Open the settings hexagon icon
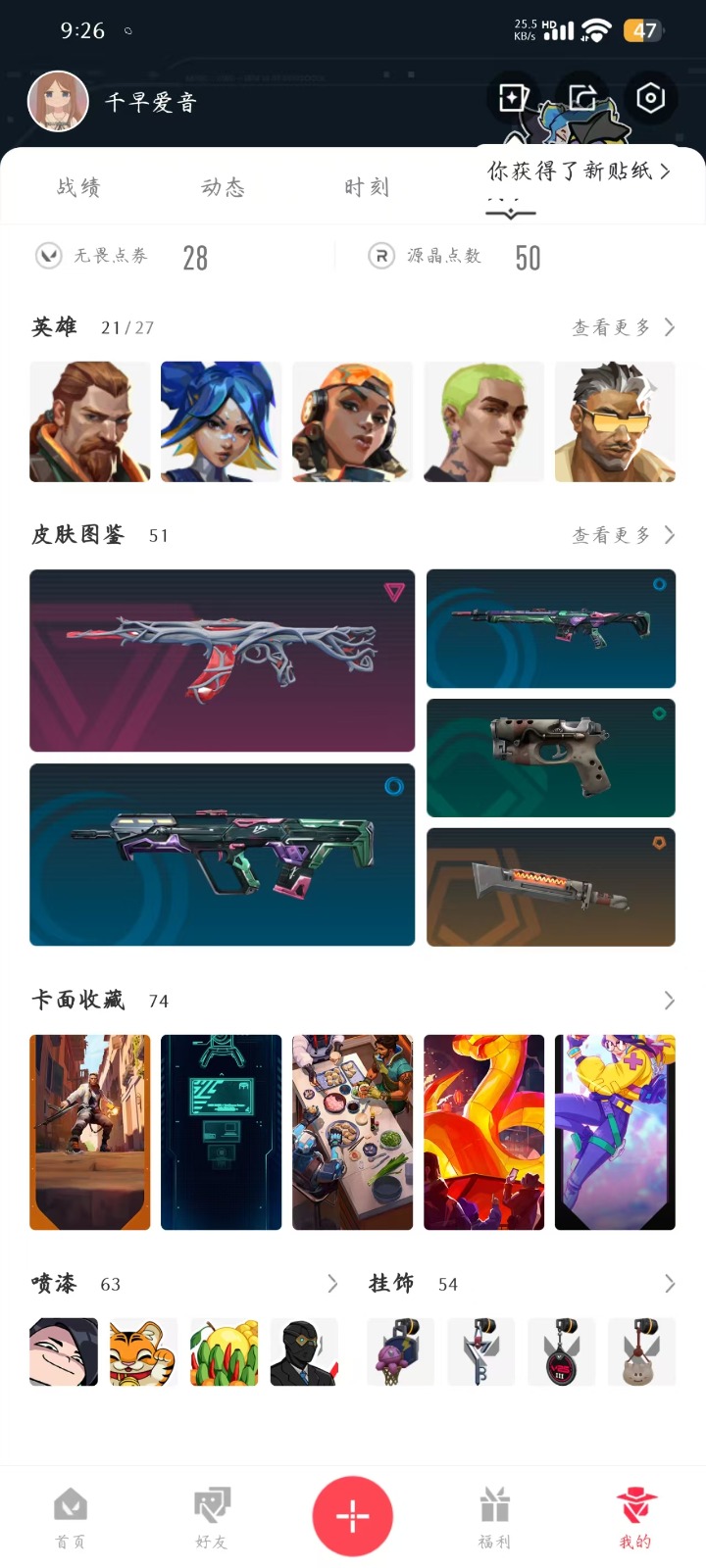The width and height of the screenshot is (706, 1568). (x=650, y=98)
